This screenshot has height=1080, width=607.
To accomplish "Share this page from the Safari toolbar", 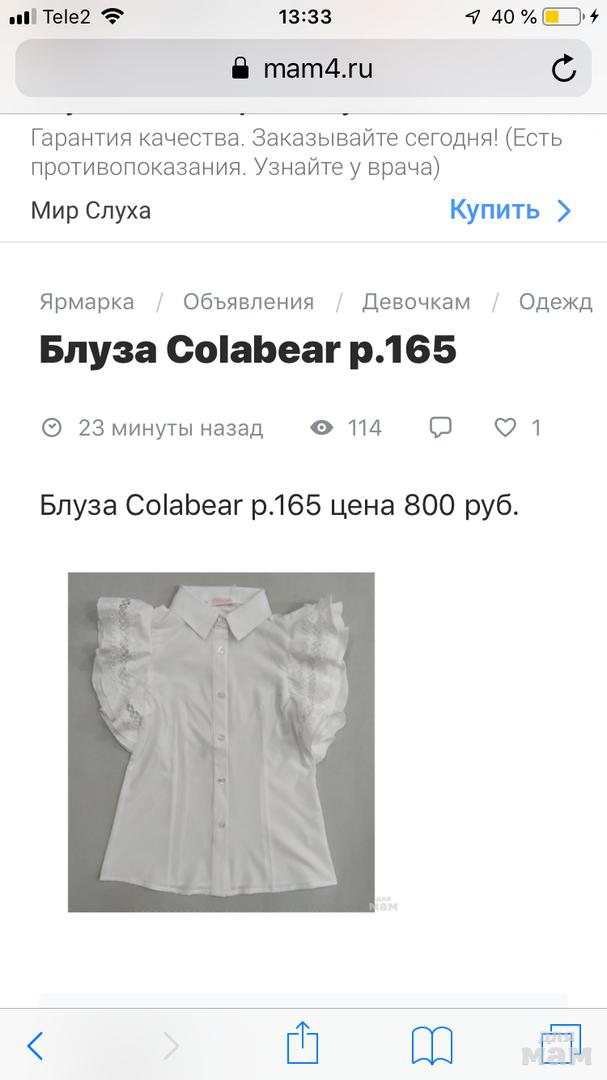I will tap(302, 1044).
